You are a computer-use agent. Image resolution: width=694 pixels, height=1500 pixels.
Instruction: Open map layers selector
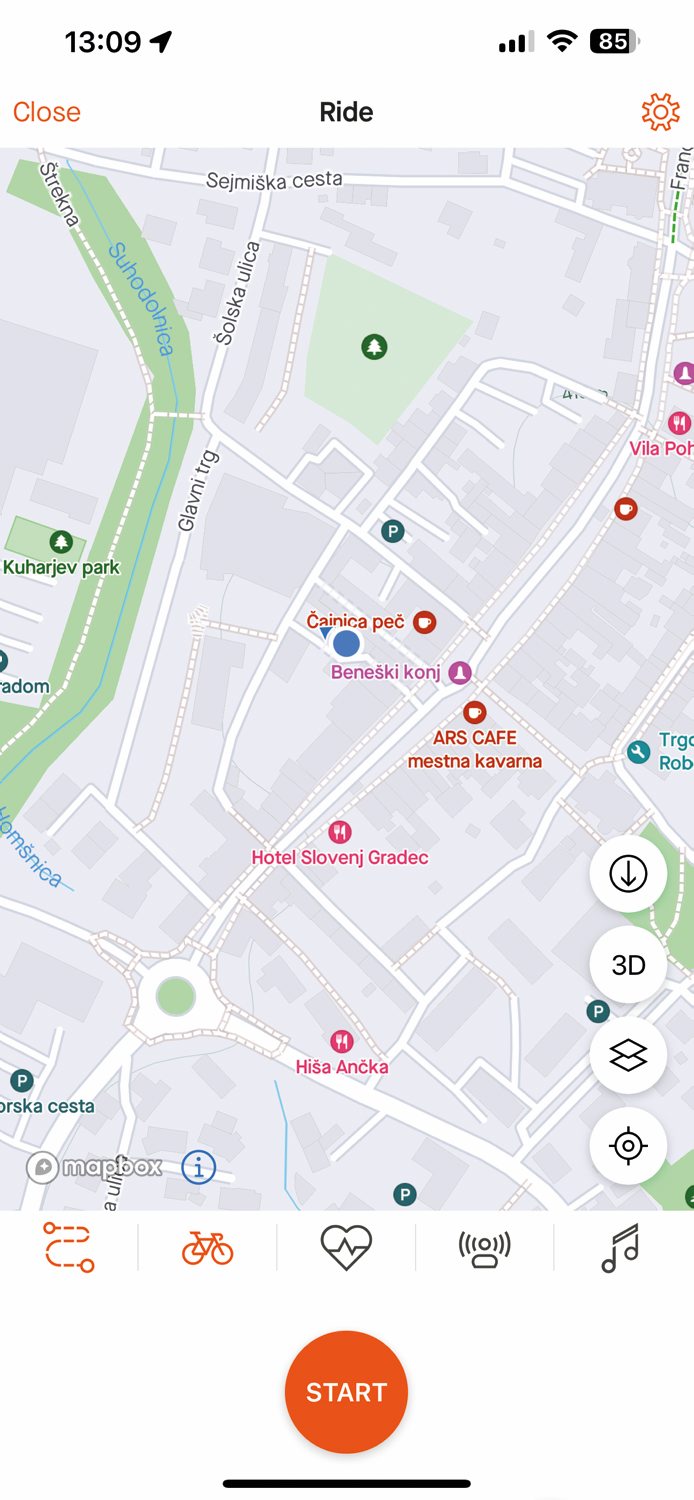pos(628,1055)
